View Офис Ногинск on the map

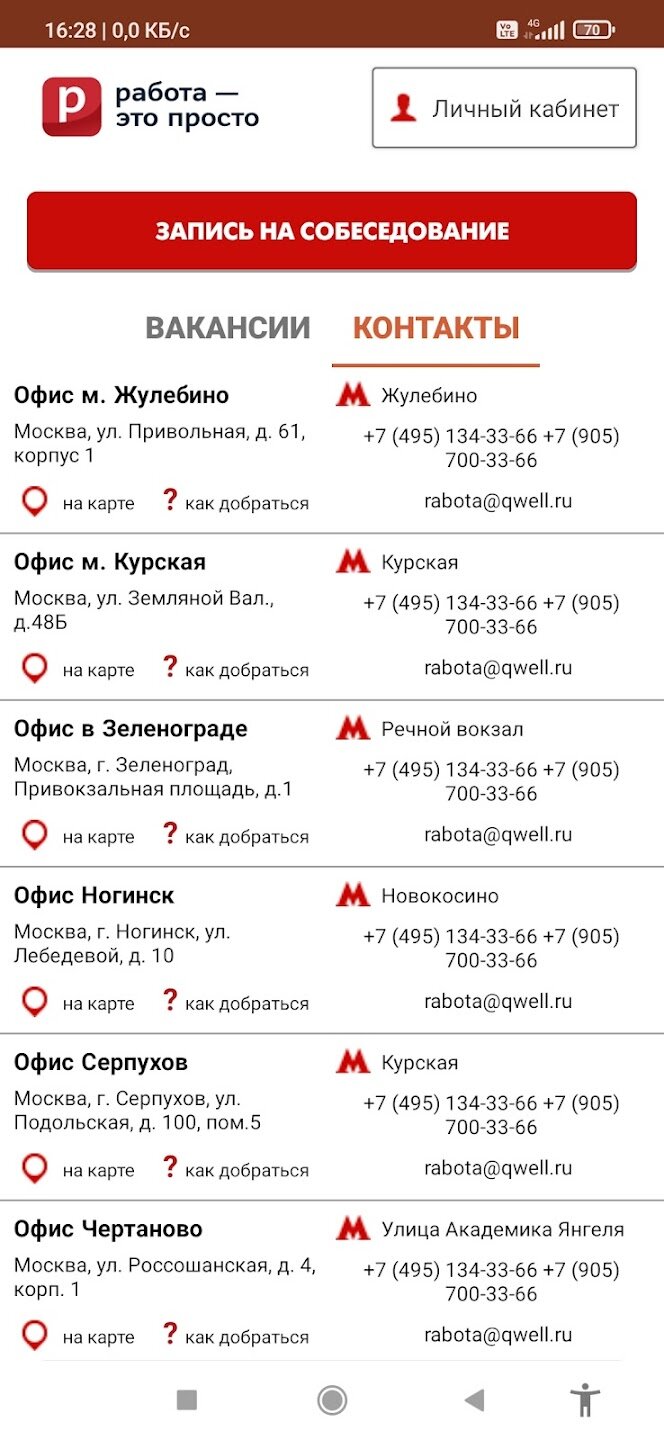80,1003
